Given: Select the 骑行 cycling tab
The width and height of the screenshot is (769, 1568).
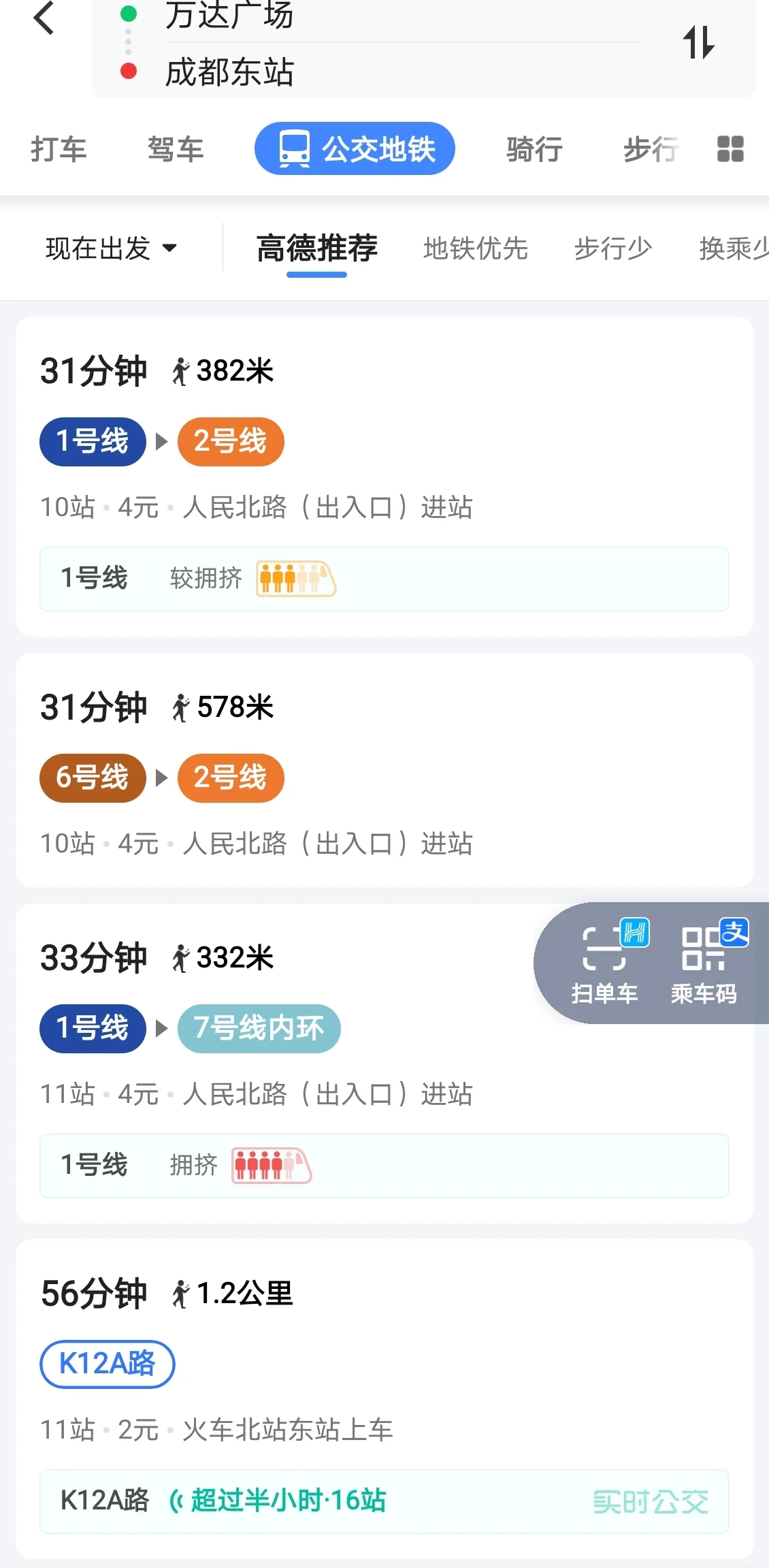Looking at the screenshot, I should pos(534,148).
